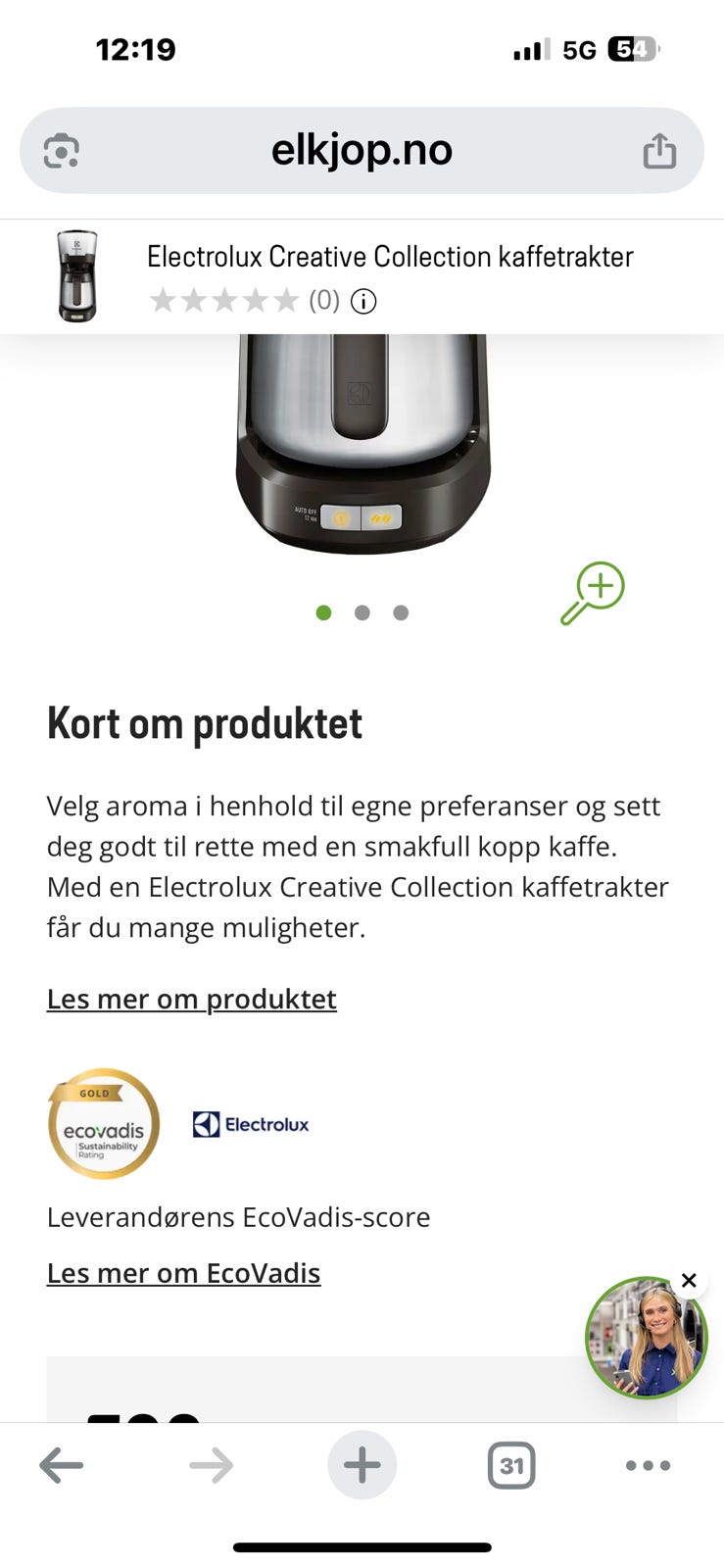Open the product title Electrolux Creative Collection kaffetrakter

(x=390, y=256)
